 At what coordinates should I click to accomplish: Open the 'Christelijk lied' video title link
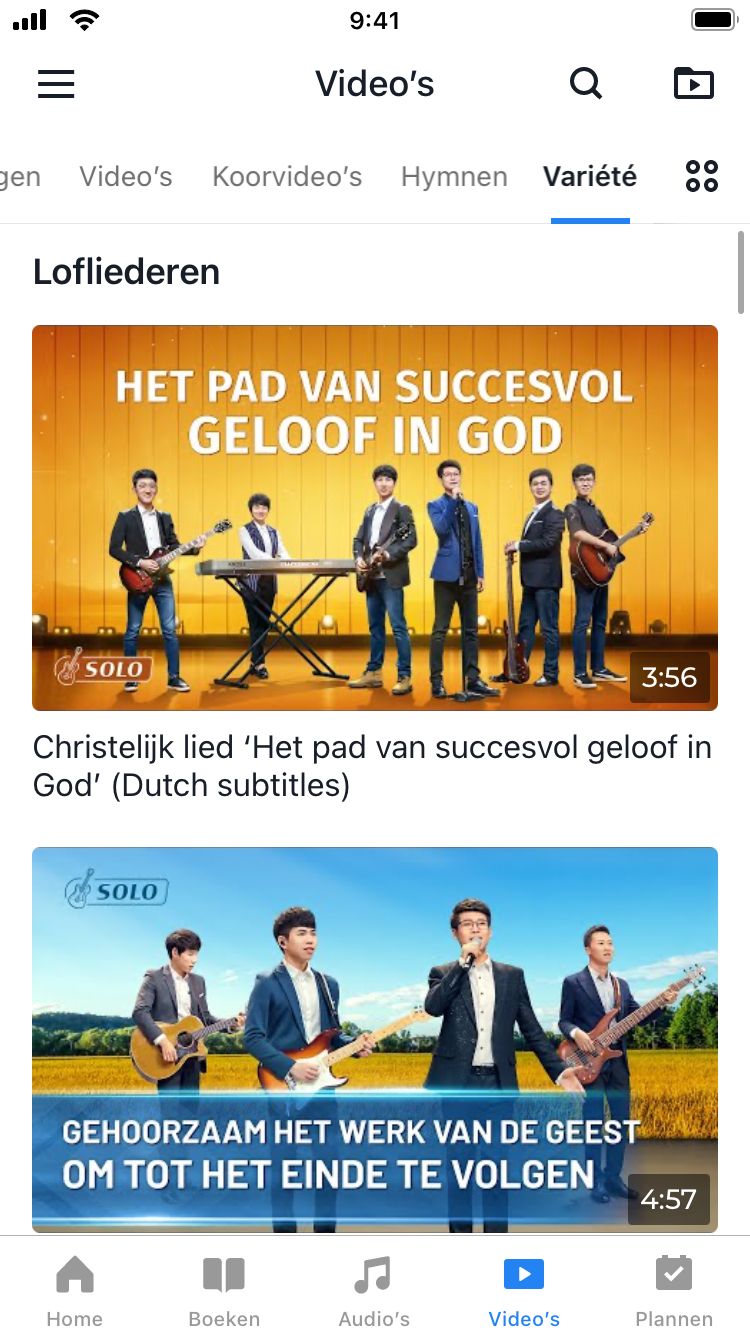[372, 766]
